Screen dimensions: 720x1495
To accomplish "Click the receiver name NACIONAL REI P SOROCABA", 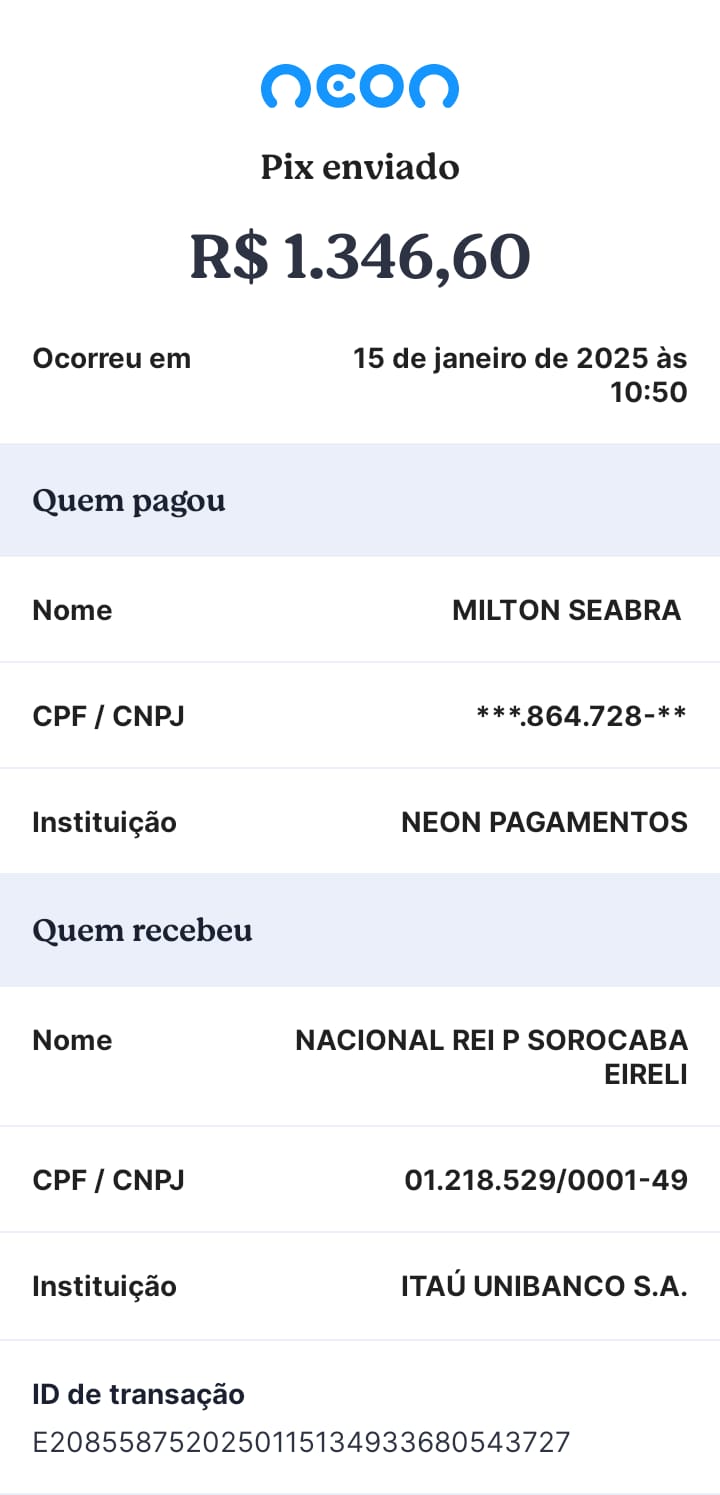I will point(490,1040).
